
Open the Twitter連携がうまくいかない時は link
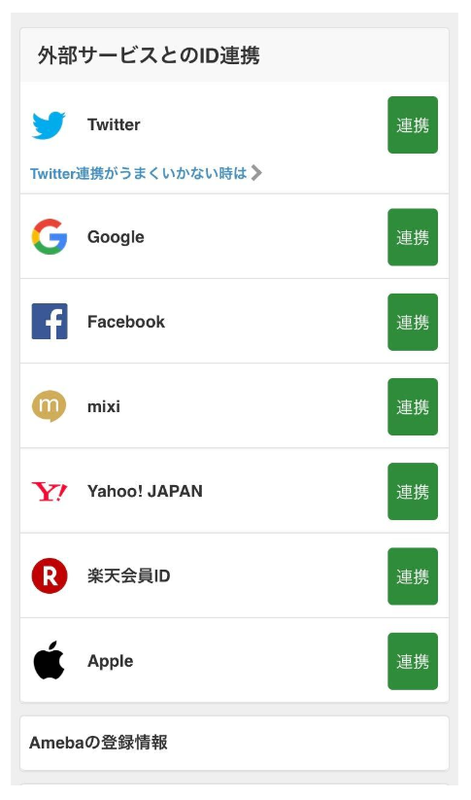(x=145, y=173)
